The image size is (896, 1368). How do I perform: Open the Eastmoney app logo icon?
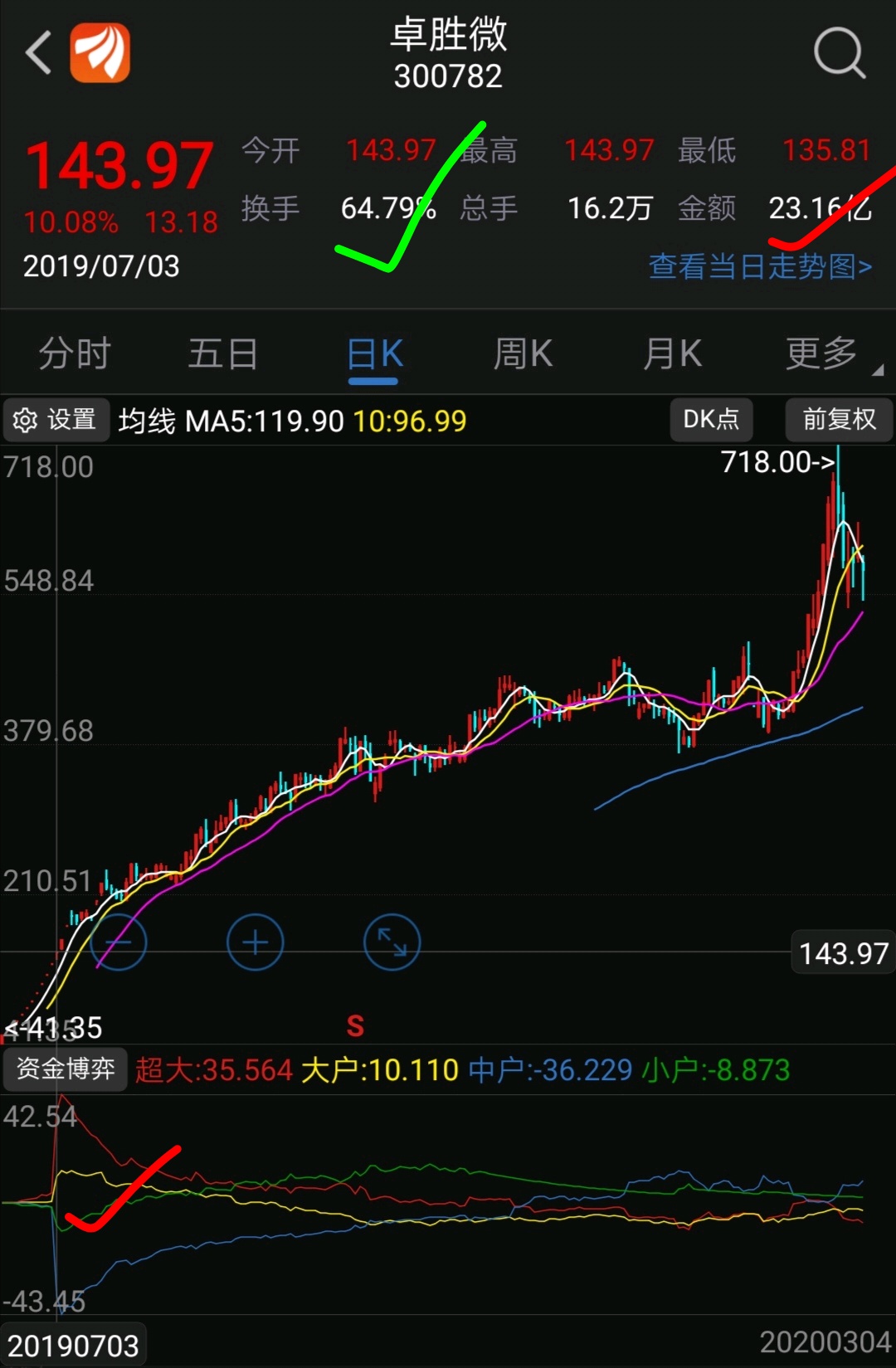[x=100, y=51]
